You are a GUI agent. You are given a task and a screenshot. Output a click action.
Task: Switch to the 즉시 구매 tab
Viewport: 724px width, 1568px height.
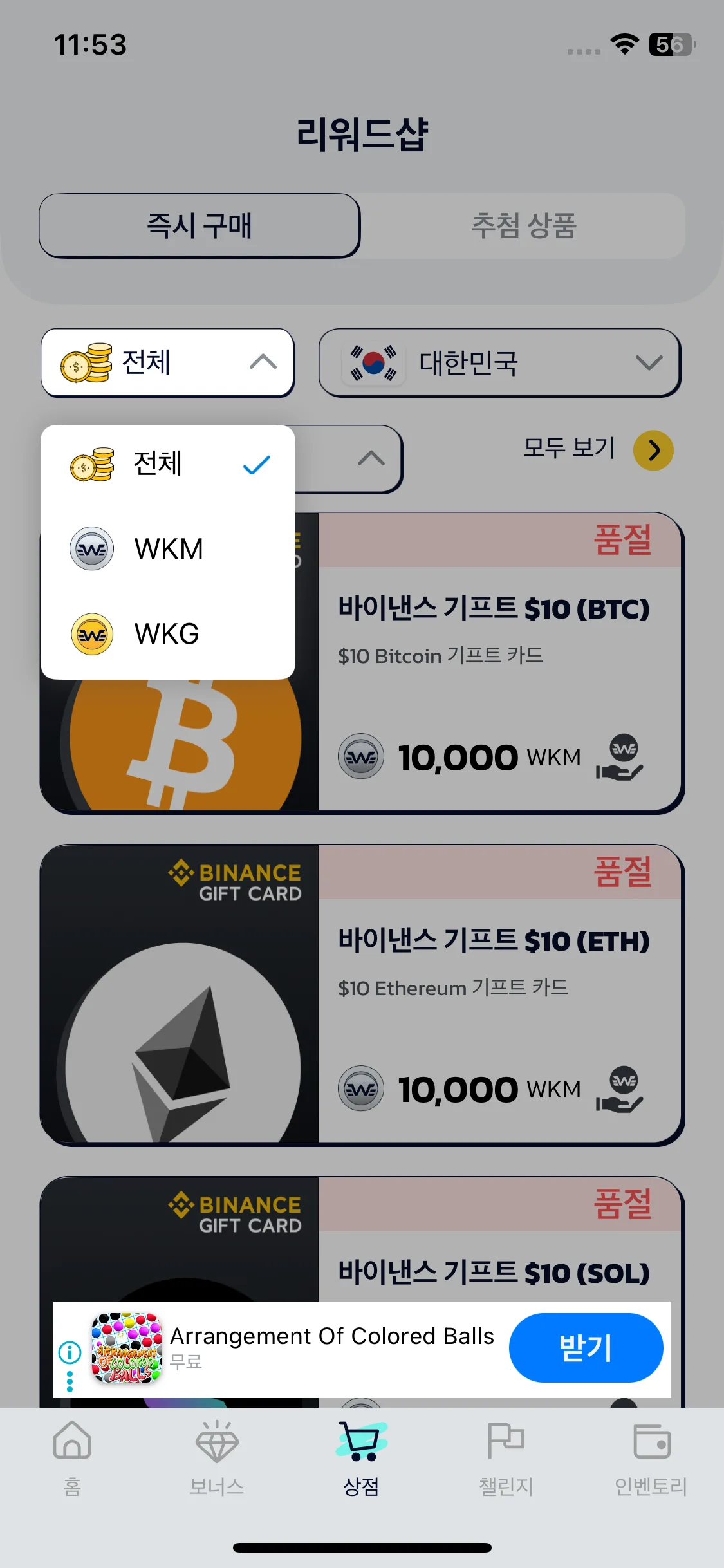200,226
